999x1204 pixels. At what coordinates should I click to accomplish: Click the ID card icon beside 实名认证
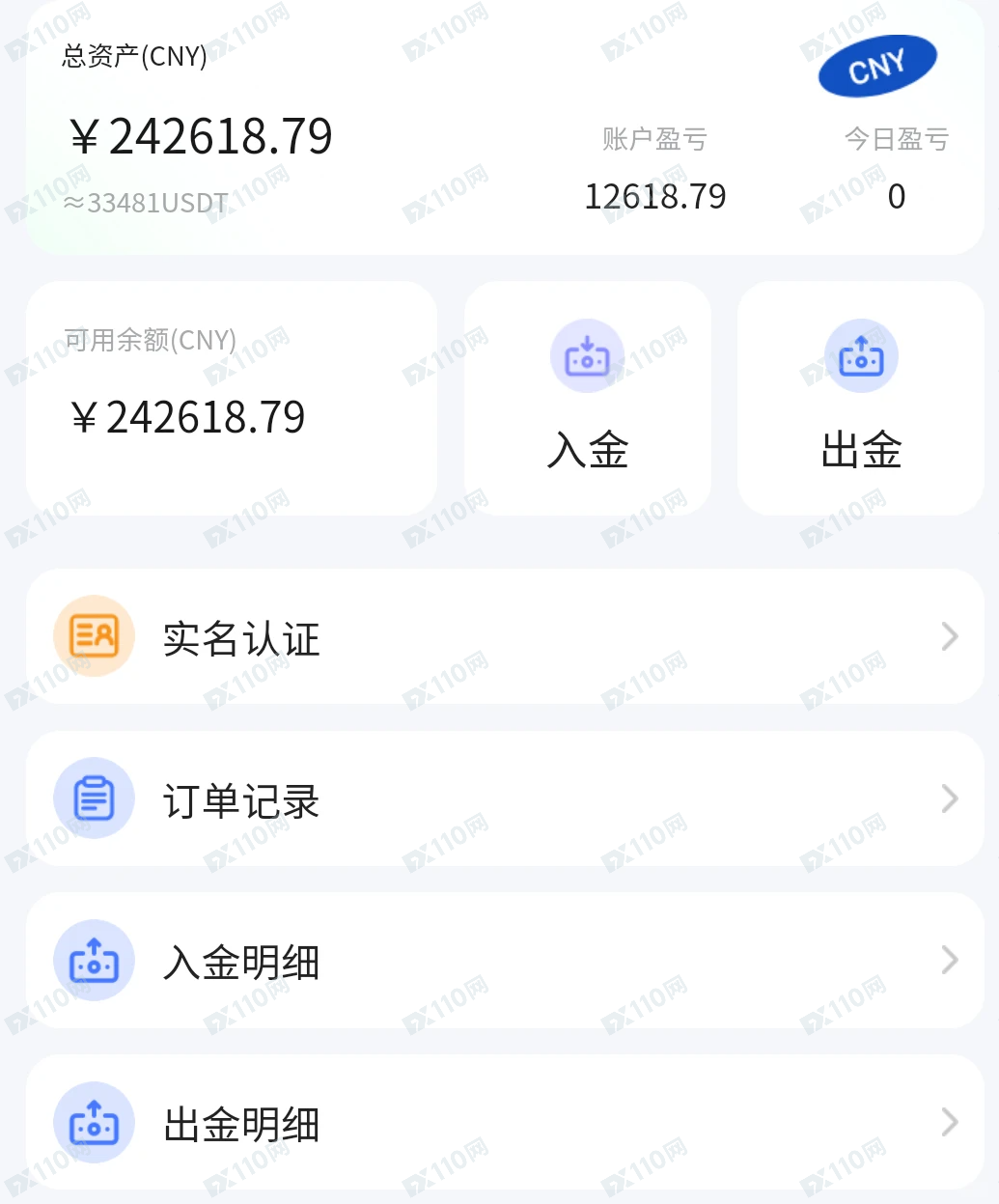point(94,635)
